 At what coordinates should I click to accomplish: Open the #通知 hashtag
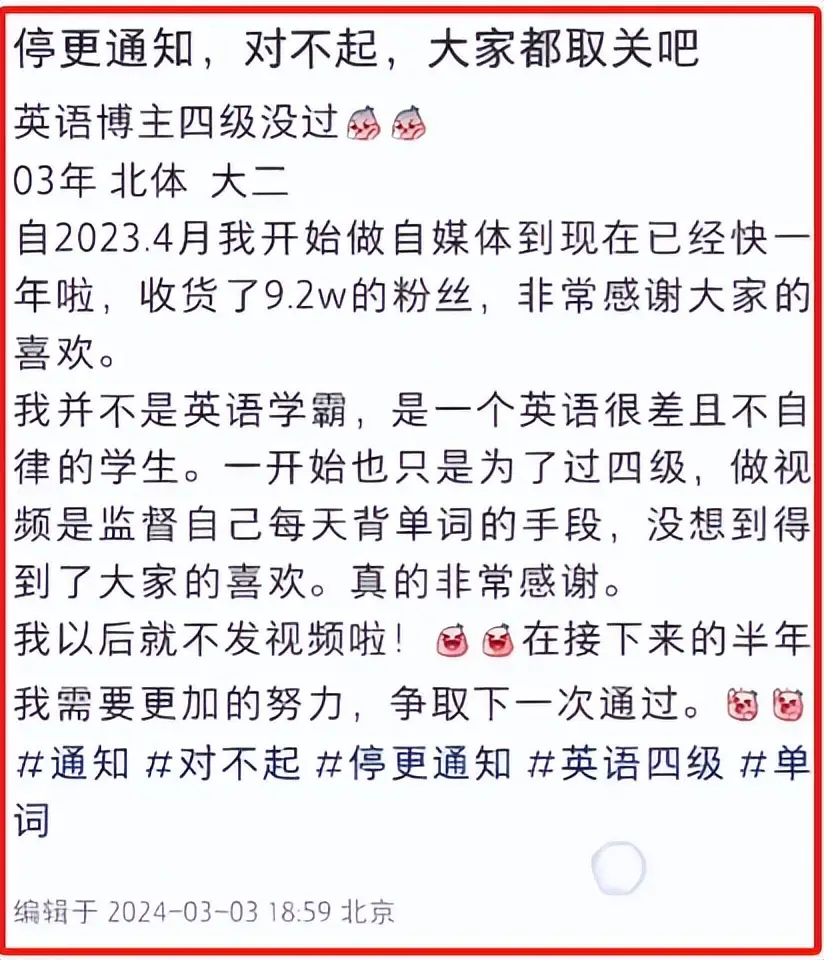72,764
